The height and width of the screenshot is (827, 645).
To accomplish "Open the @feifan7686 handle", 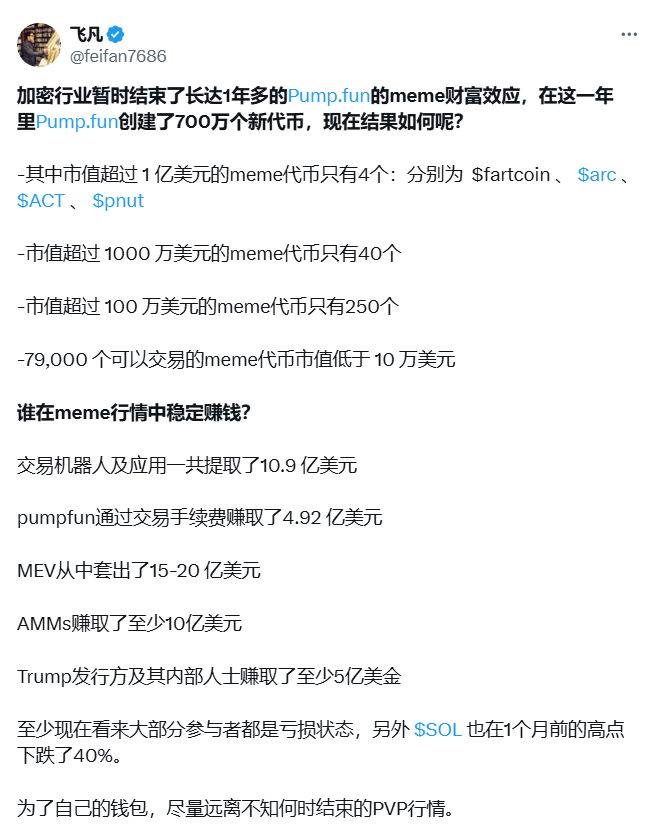I will [118, 56].
